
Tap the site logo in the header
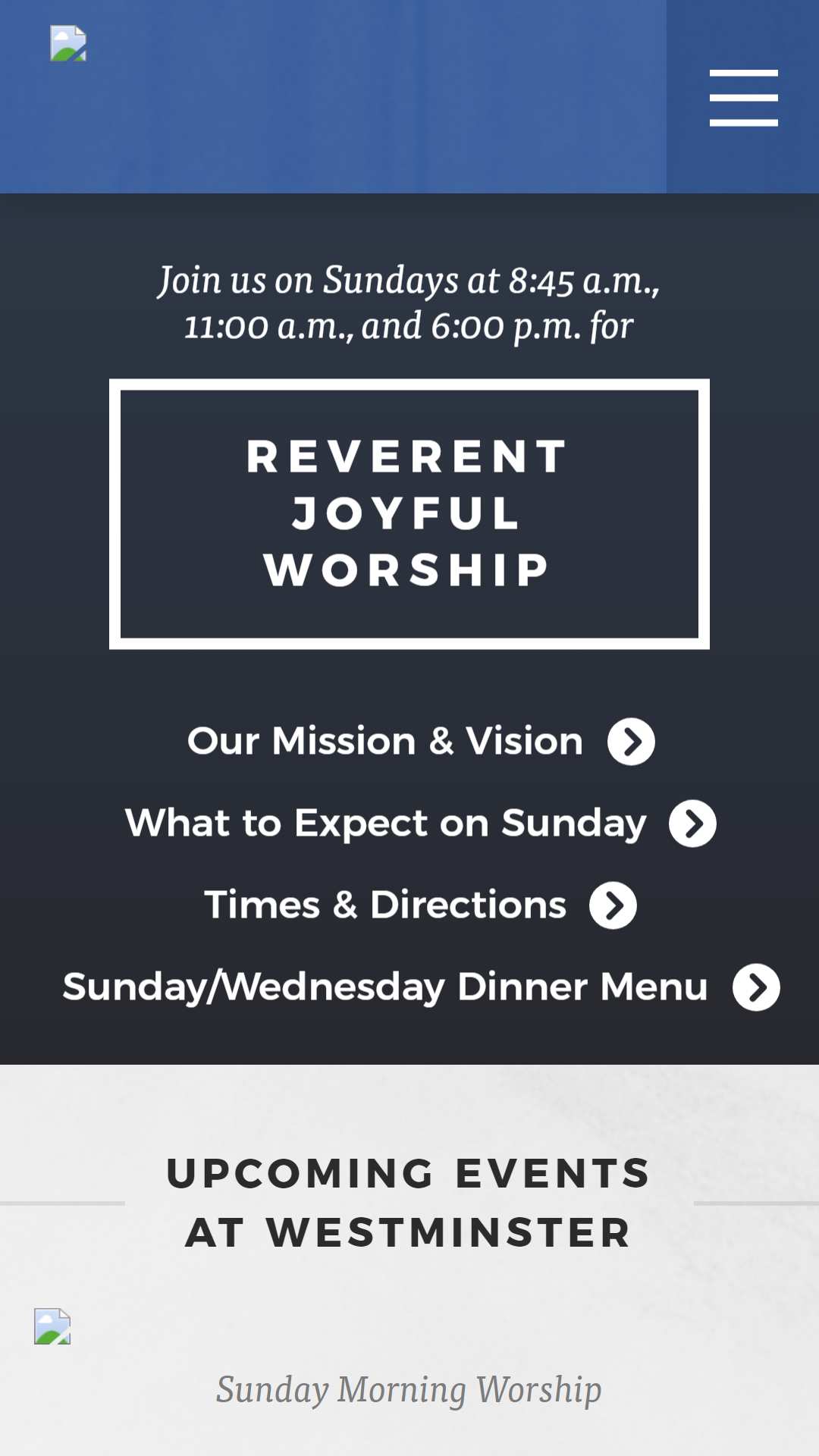(68, 44)
